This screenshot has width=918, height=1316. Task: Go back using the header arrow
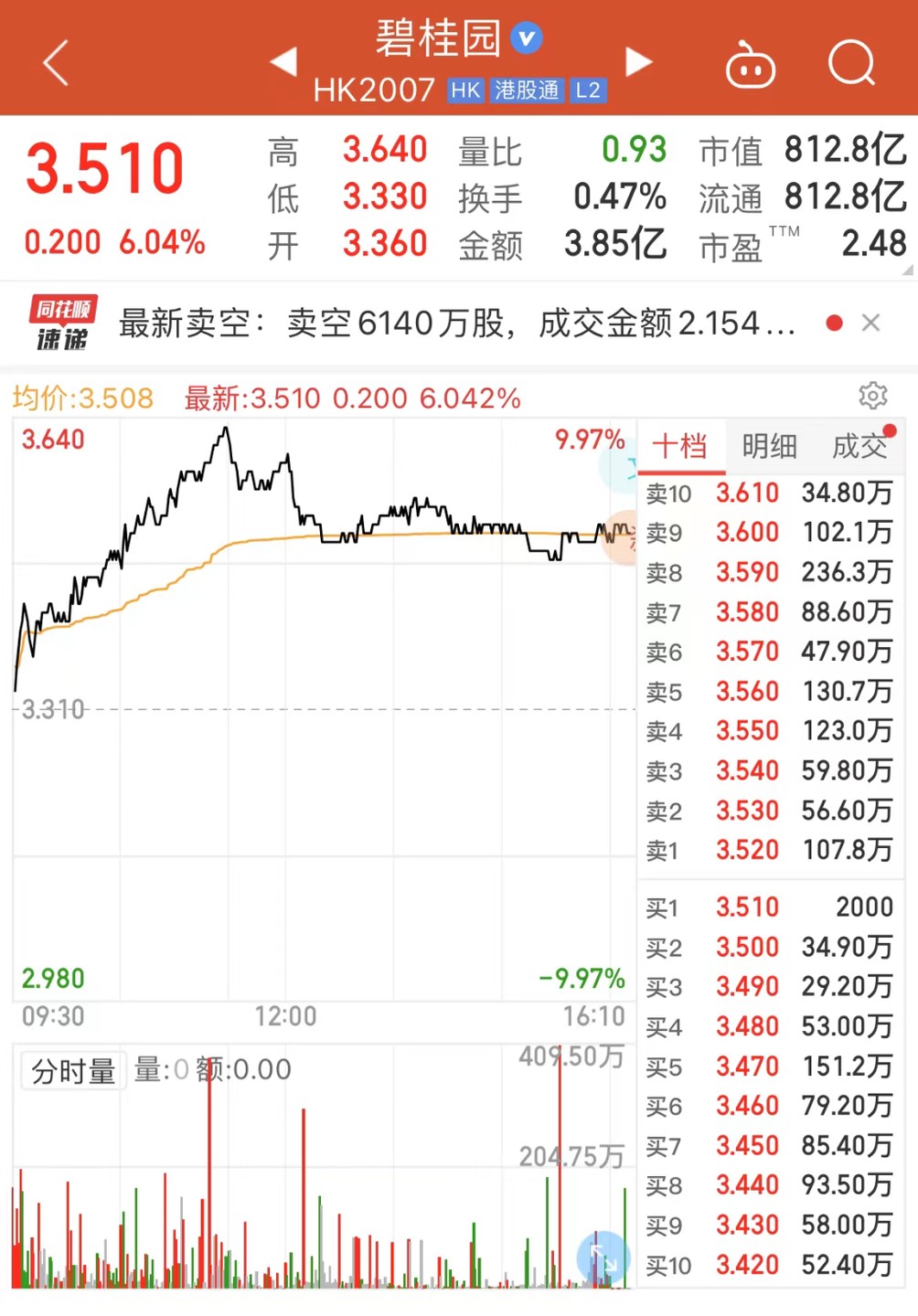pos(56,64)
